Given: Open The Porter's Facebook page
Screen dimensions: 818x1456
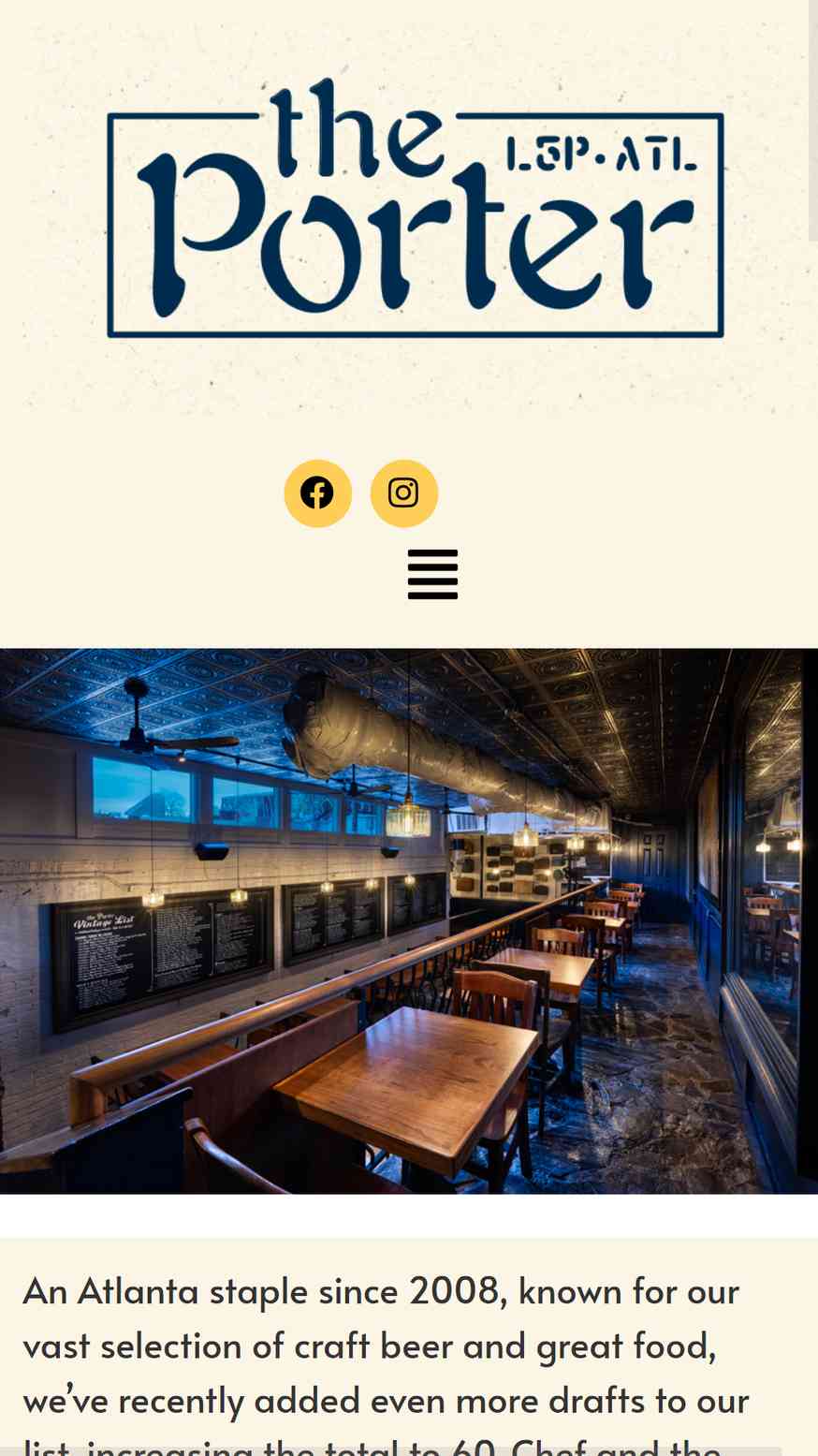Looking at the screenshot, I should [x=318, y=493].
